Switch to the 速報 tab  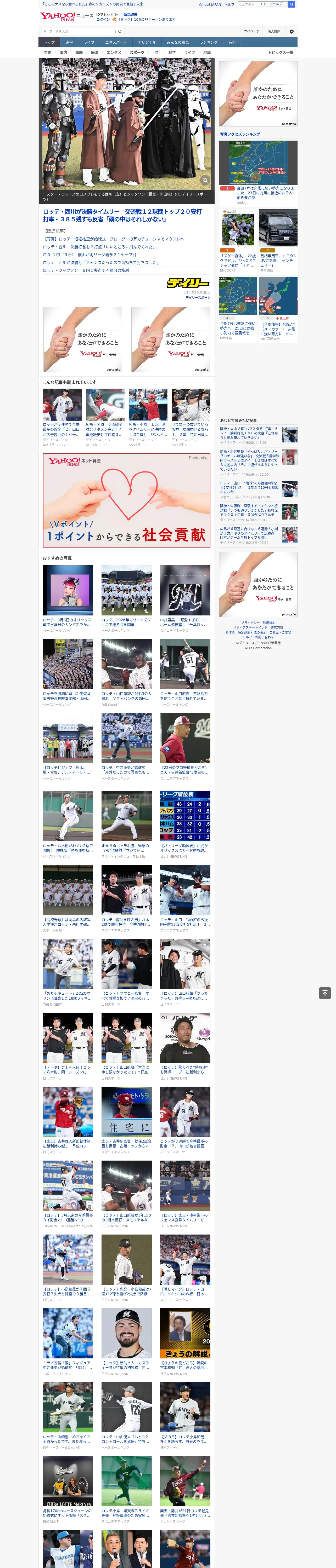click(x=69, y=43)
